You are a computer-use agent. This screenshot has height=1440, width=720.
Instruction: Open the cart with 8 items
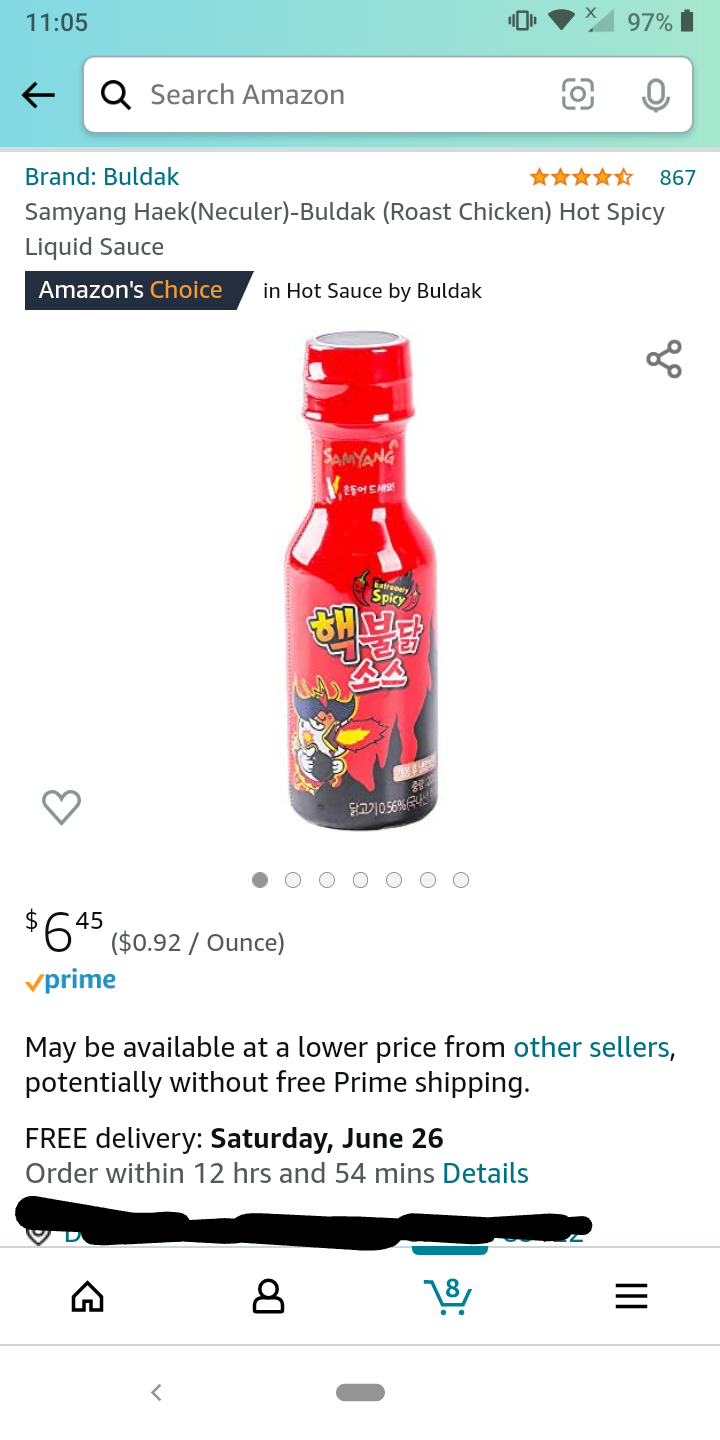click(449, 1295)
